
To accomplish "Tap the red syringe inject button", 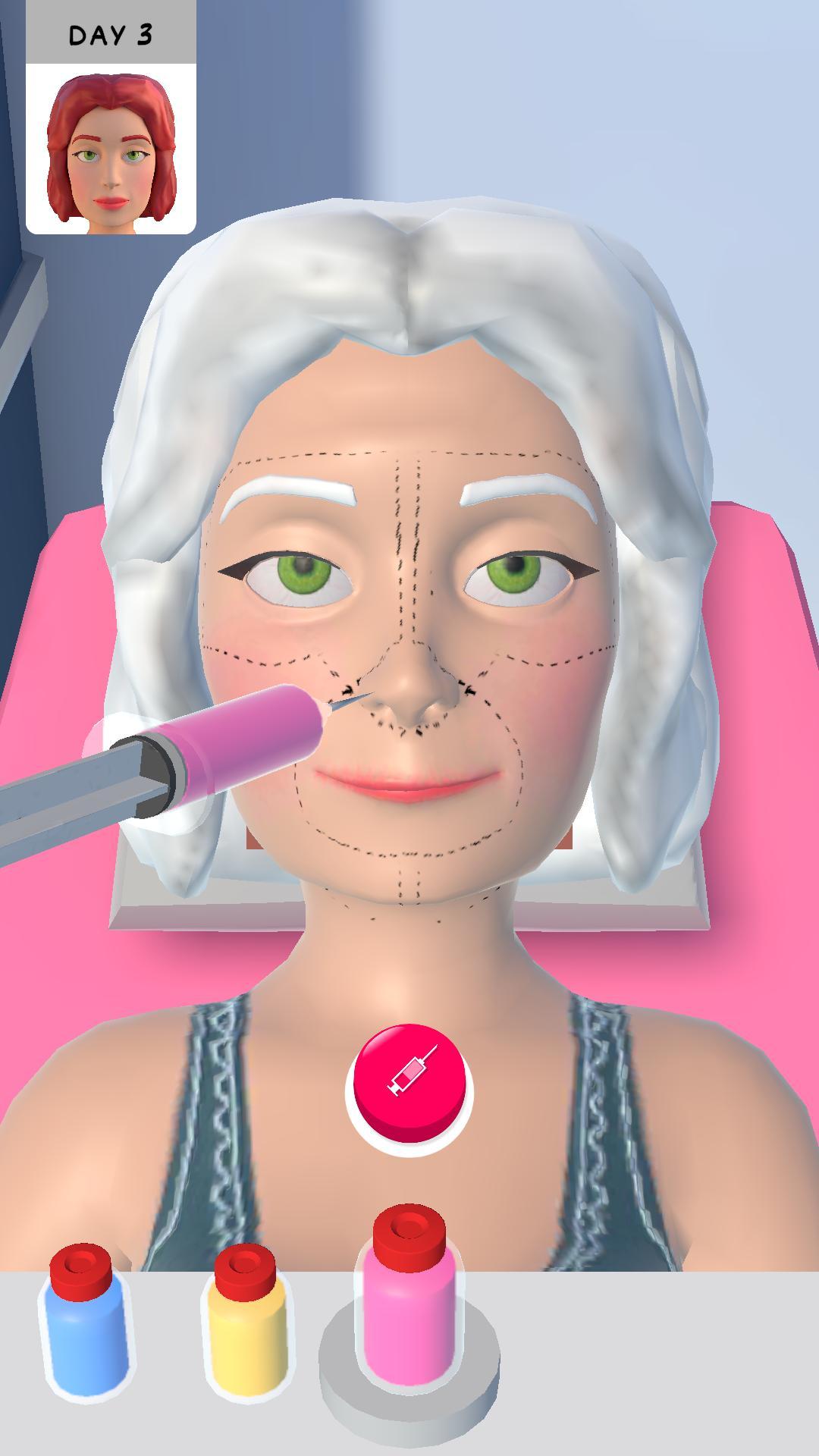I will 409,1081.
